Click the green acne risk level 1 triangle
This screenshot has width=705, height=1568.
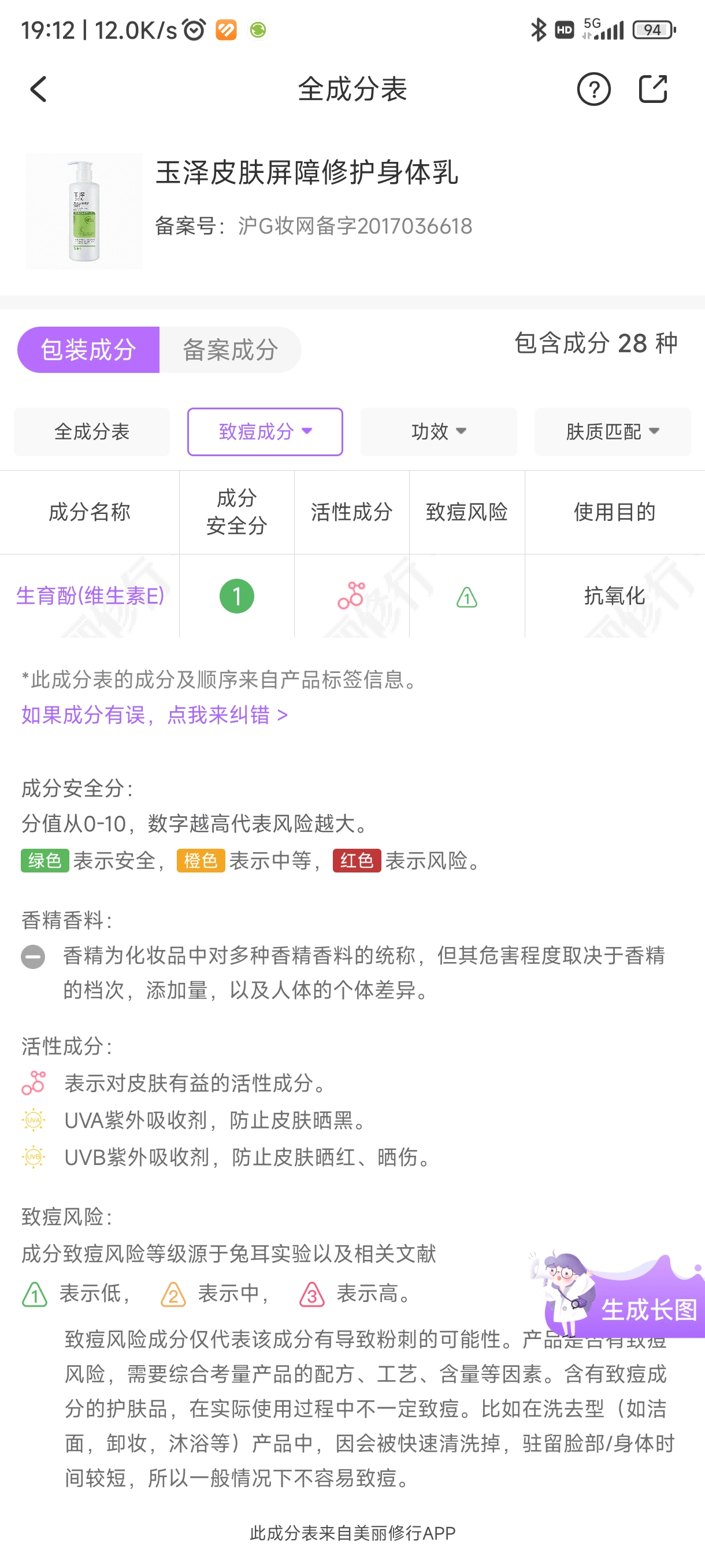[466, 596]
